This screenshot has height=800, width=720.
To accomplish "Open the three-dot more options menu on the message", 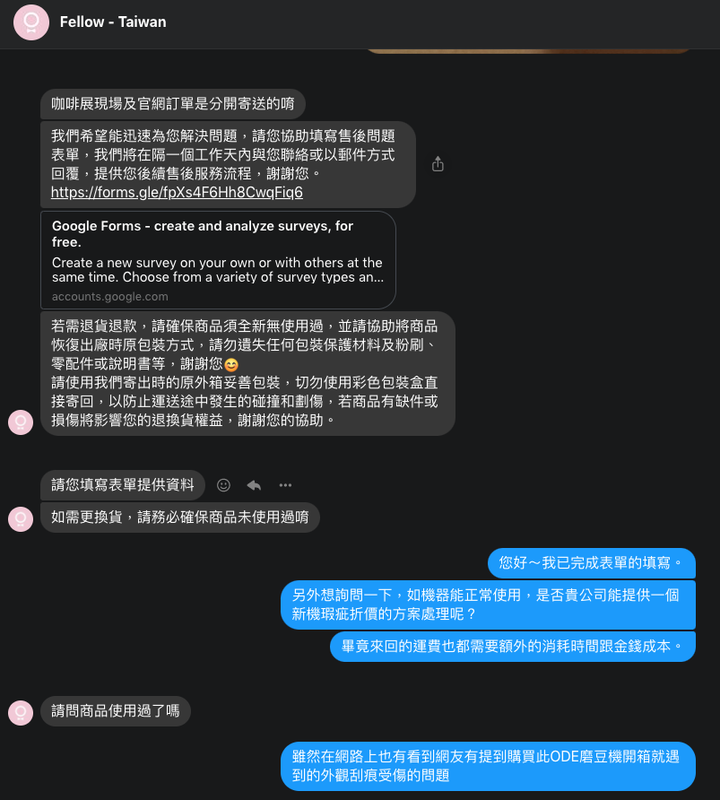I will tap(285, 485).
